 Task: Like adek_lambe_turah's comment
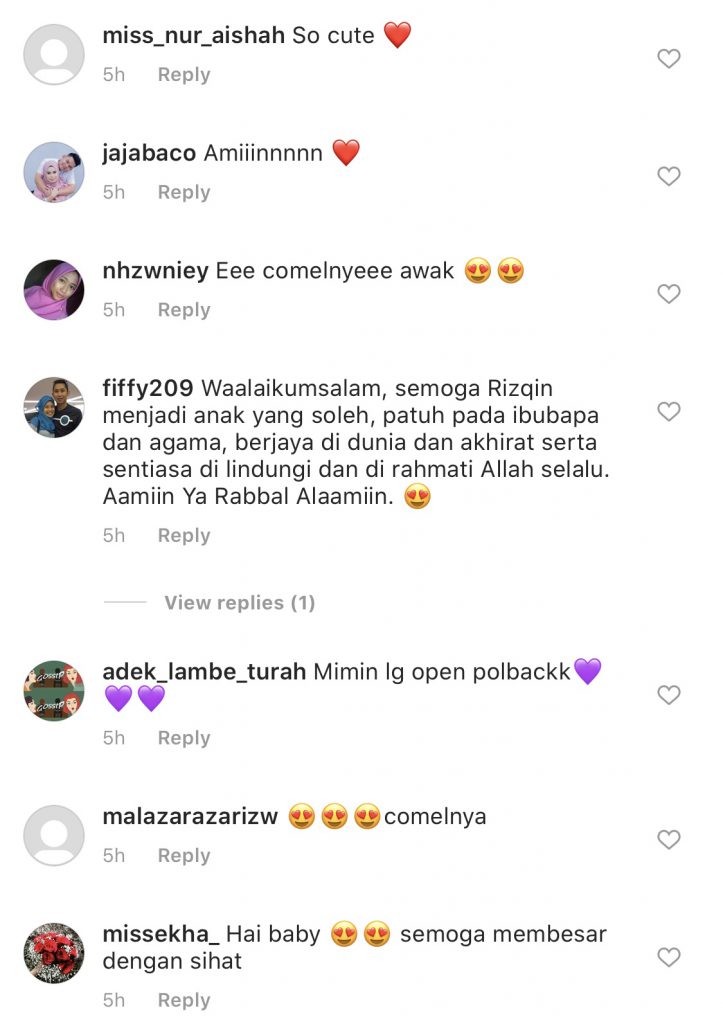(668, 695)
